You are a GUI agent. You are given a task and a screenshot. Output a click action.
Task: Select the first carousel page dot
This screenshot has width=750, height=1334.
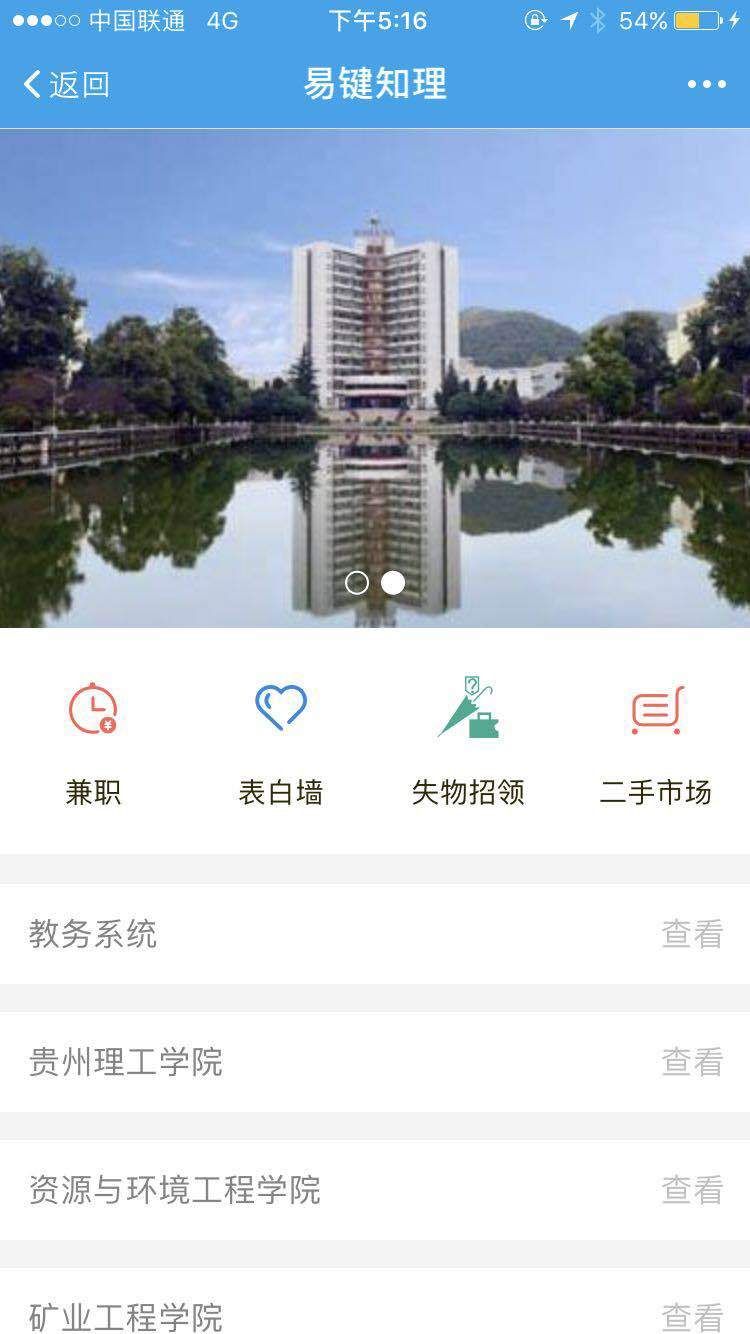[x=357, y=583]
